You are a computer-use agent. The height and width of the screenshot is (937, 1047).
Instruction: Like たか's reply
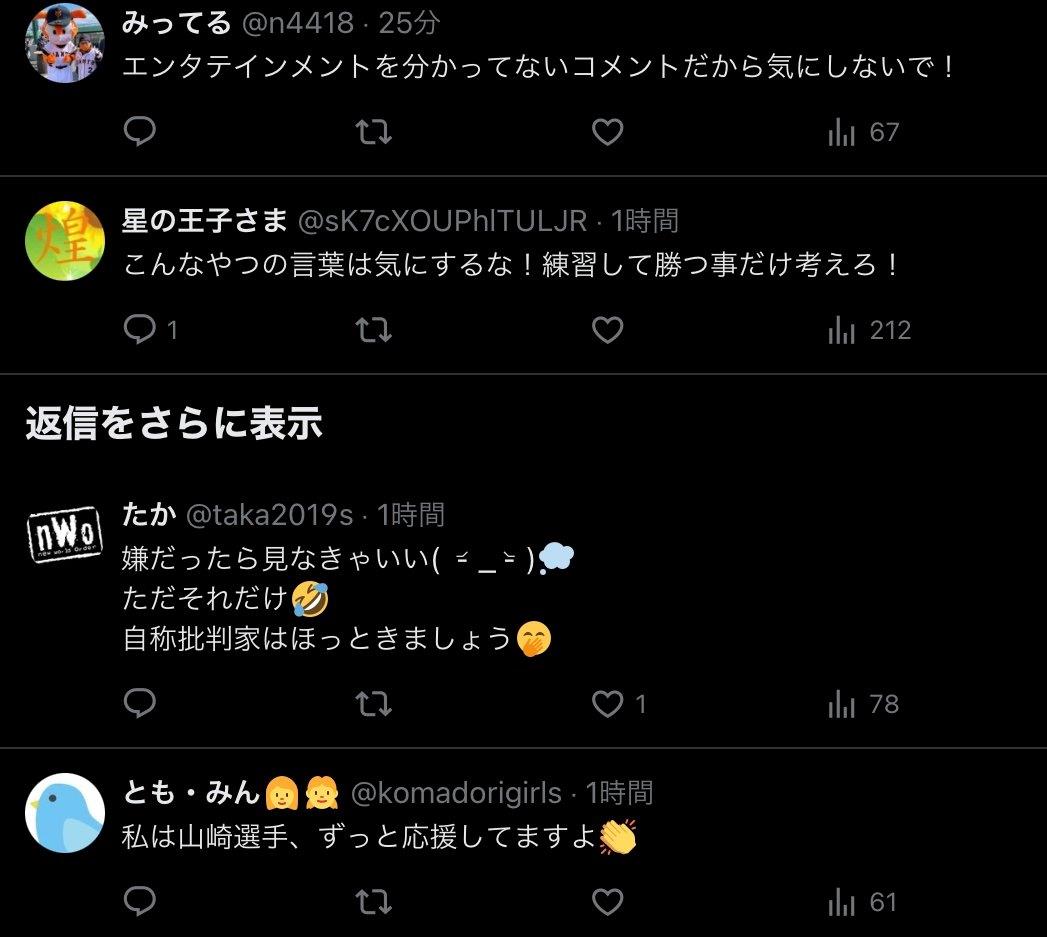point(607,704)
